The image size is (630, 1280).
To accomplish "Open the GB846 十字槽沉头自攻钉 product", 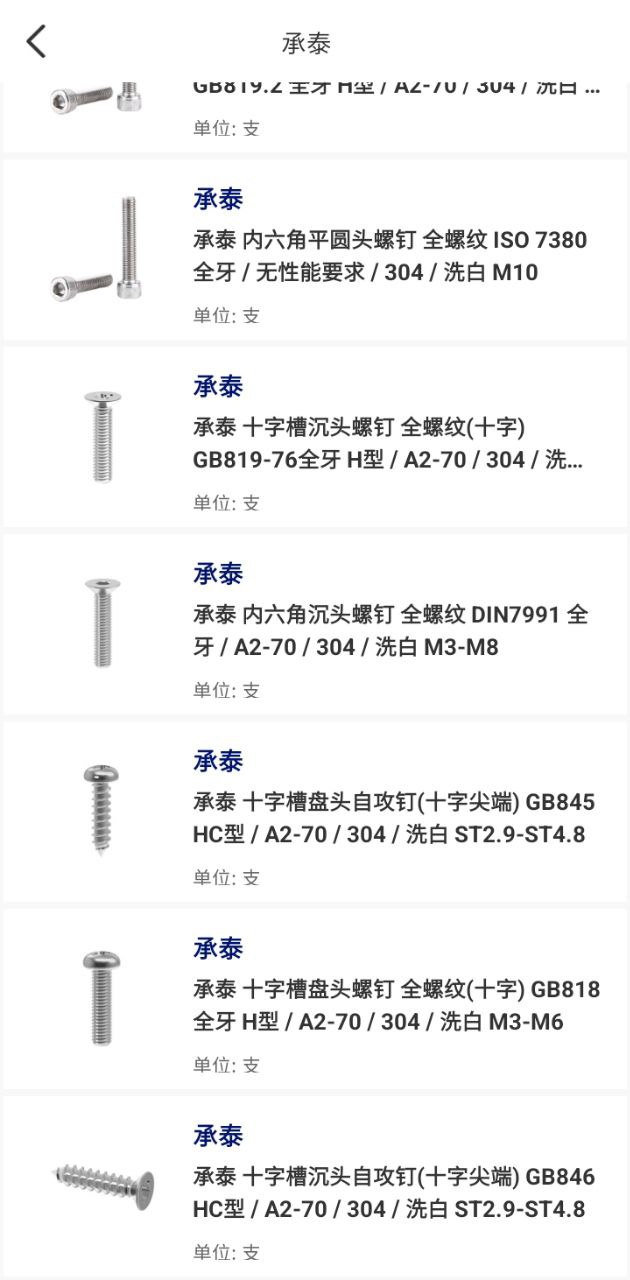I will [390, 1192].
